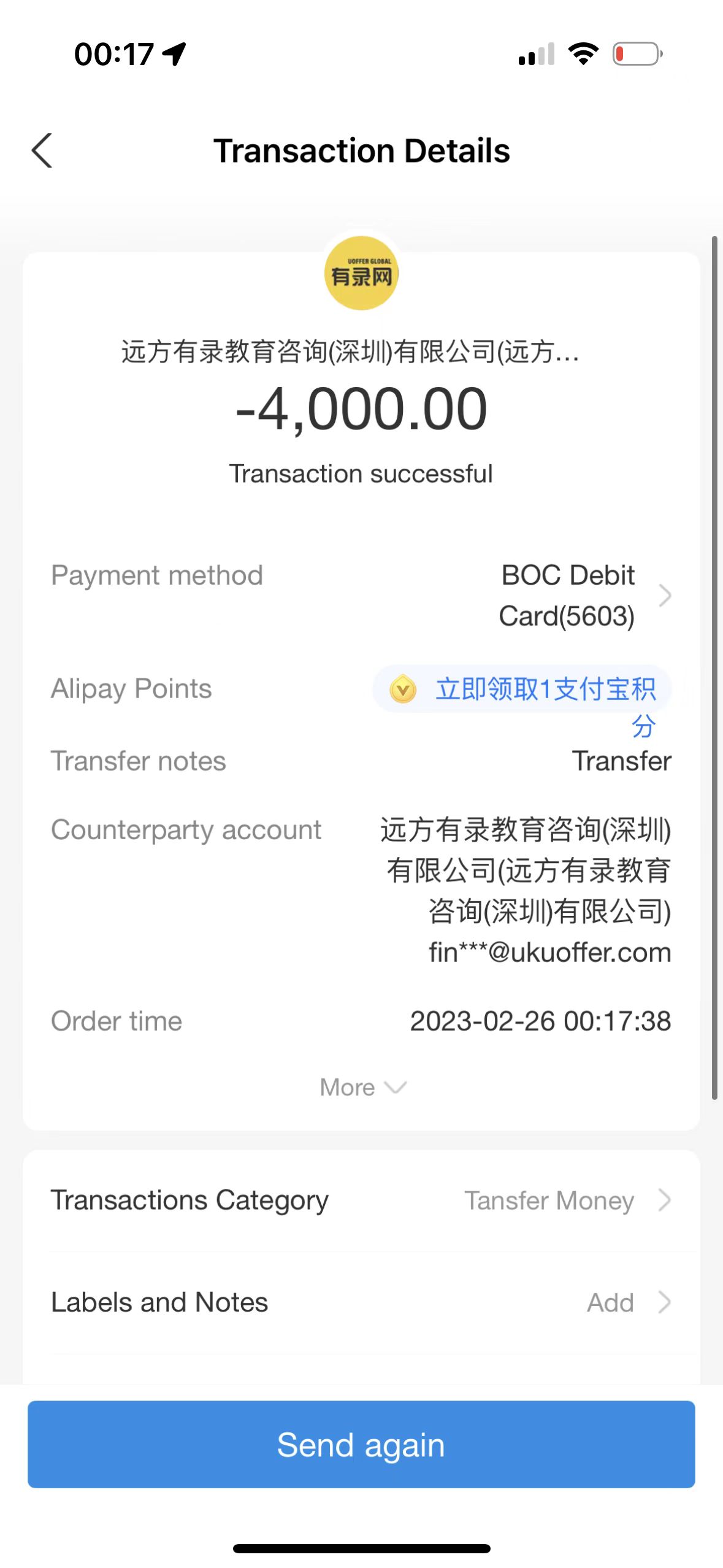This screenshot has width=723, height=1568.
Task: Open the merchant's yellow profile avatar
Action: 361,274
